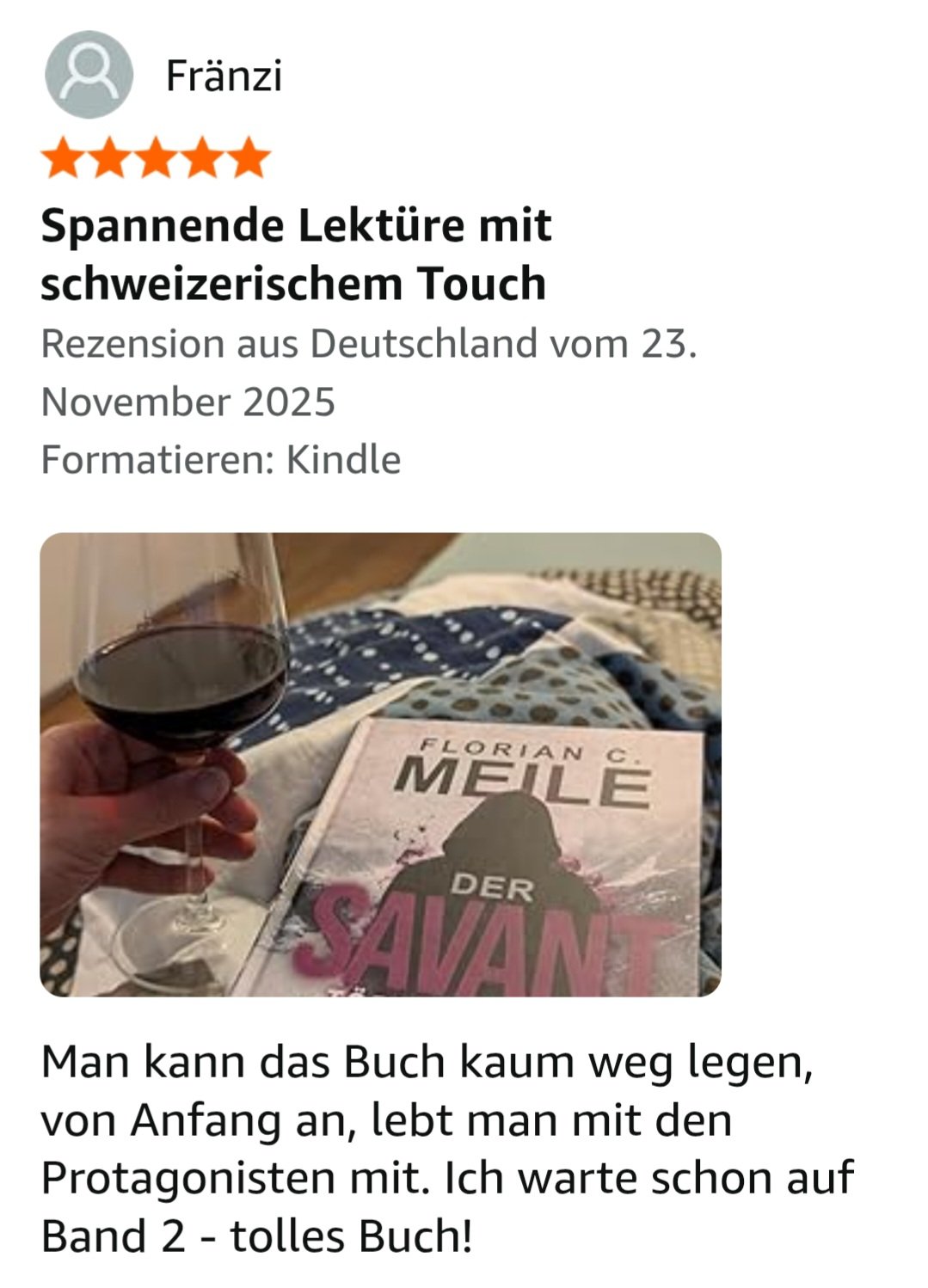Enlarge the review photo of the book

pyautogui.click(x=380, y=764)
